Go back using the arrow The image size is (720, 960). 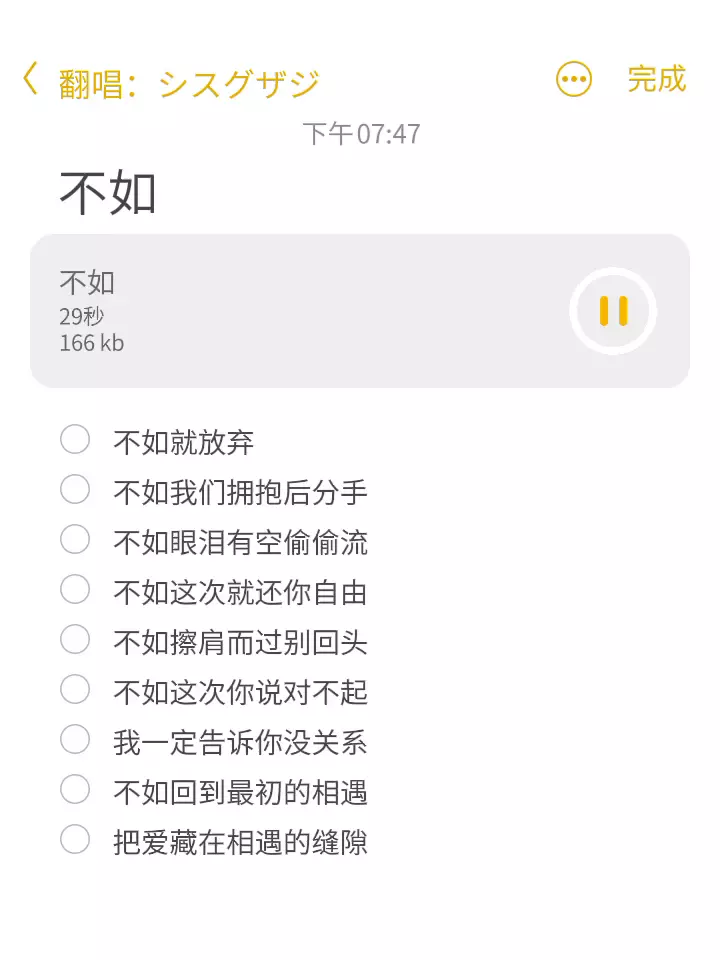point(31,79)
